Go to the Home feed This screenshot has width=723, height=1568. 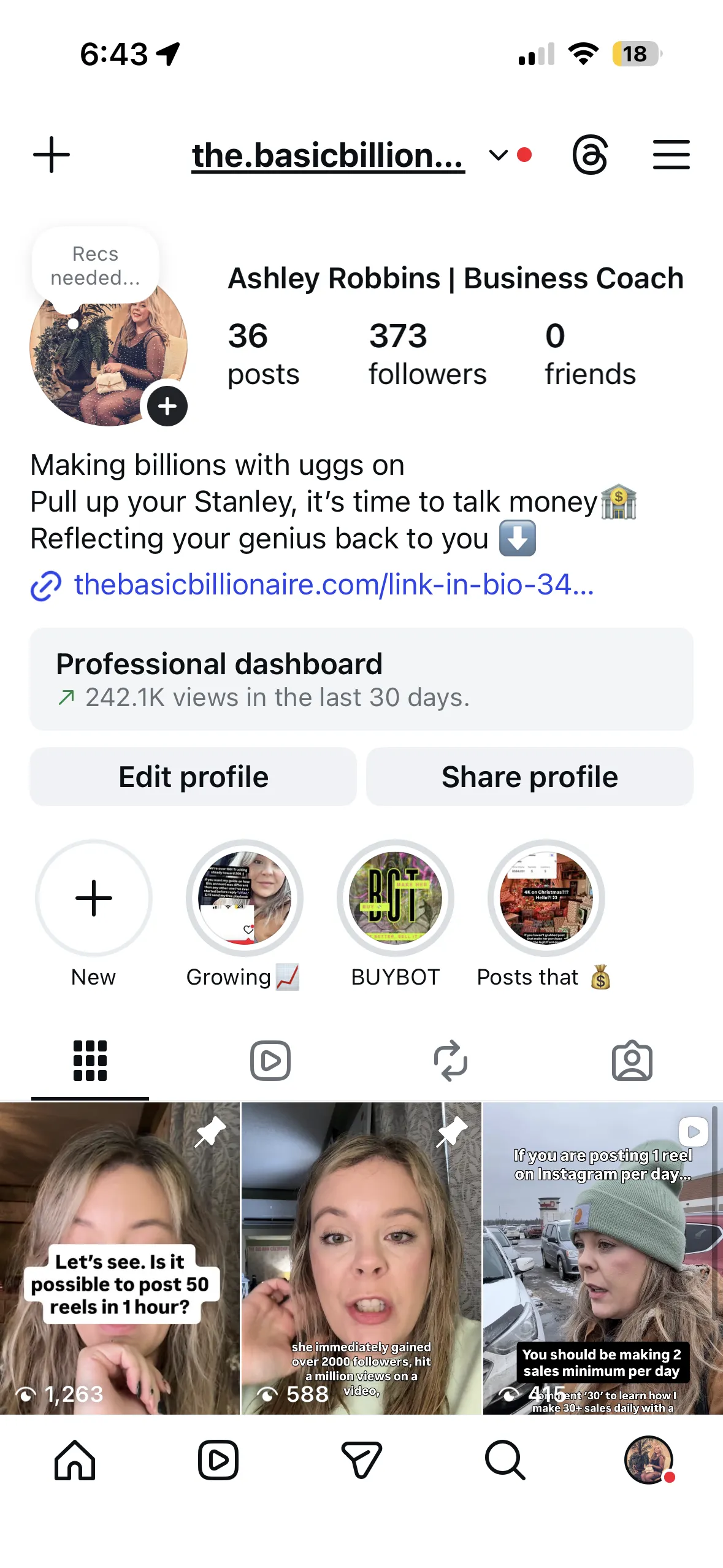click(x=75, y=1460)
